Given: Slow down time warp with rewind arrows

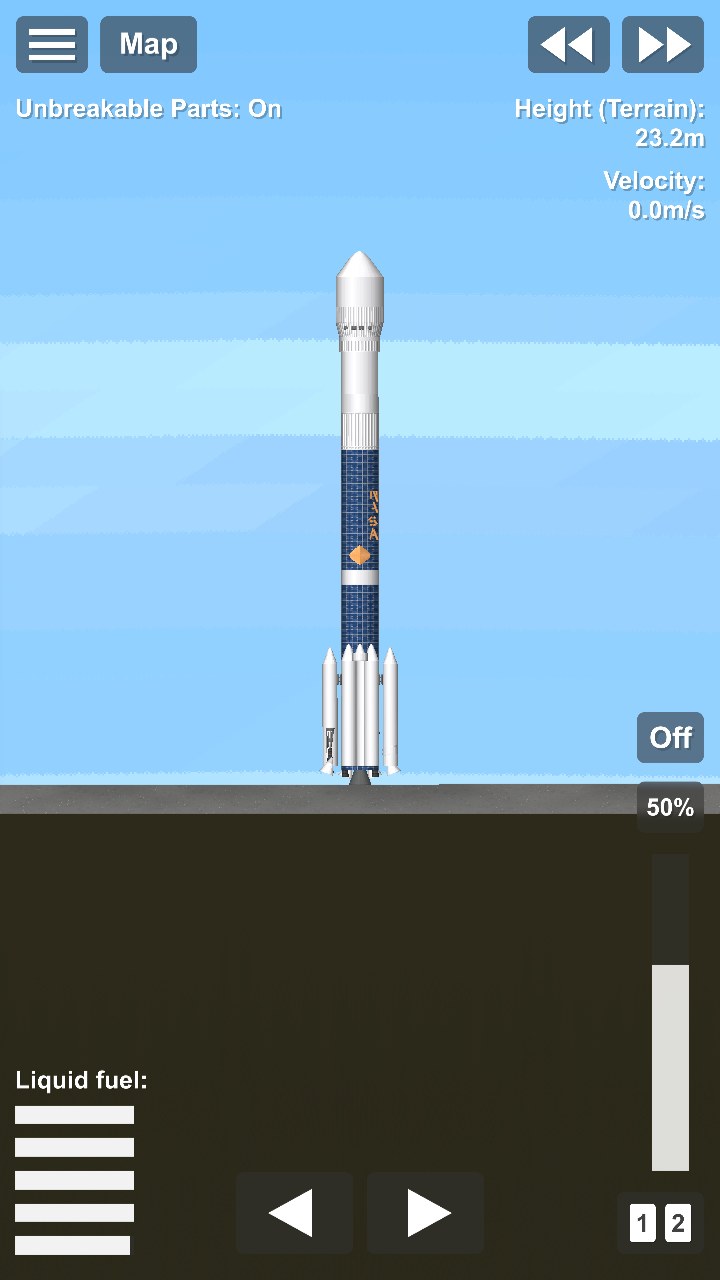Looking at the screenshot, I should [x=568, y=45].
